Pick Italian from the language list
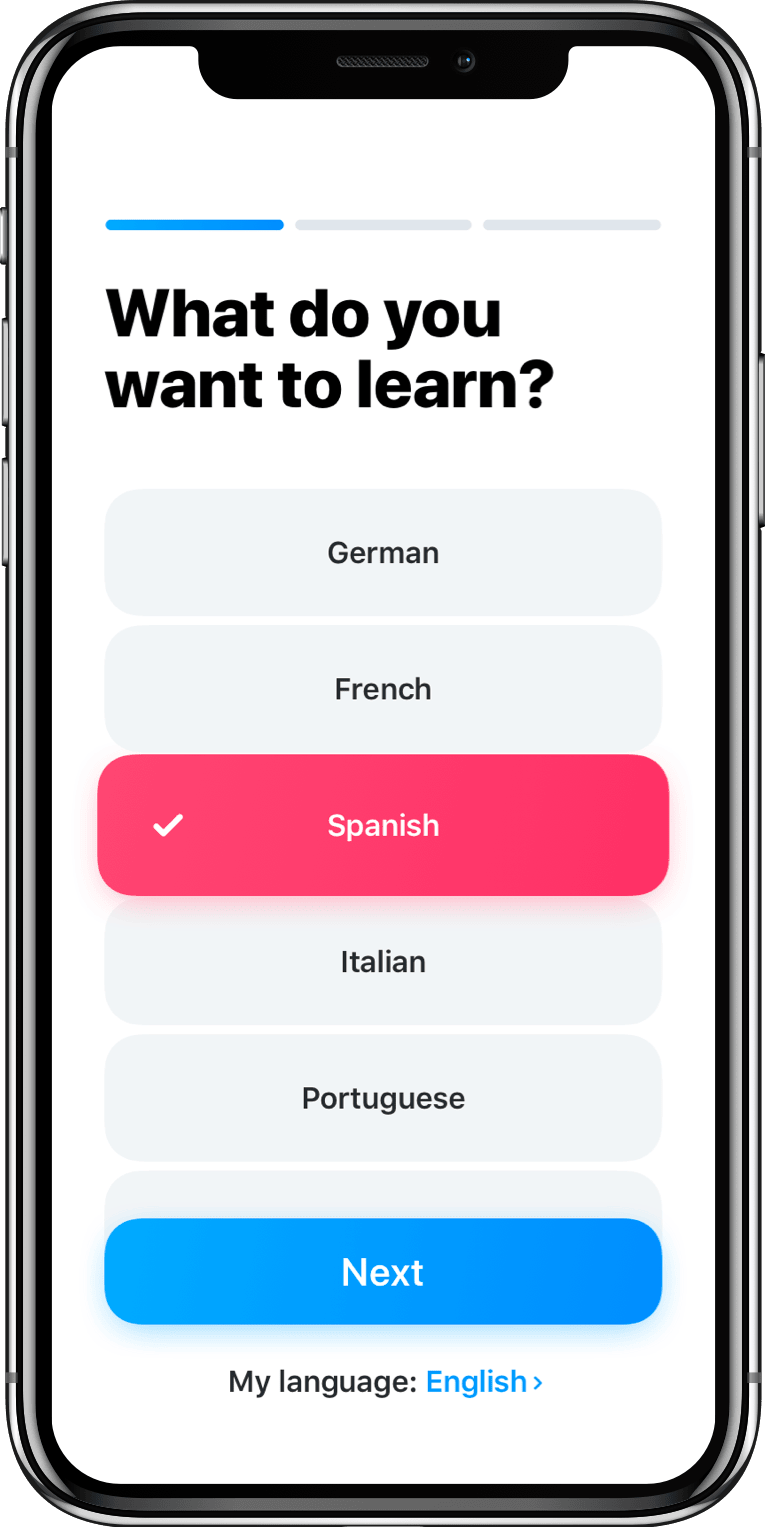The image size is (765, 1527). coord(383,962)
